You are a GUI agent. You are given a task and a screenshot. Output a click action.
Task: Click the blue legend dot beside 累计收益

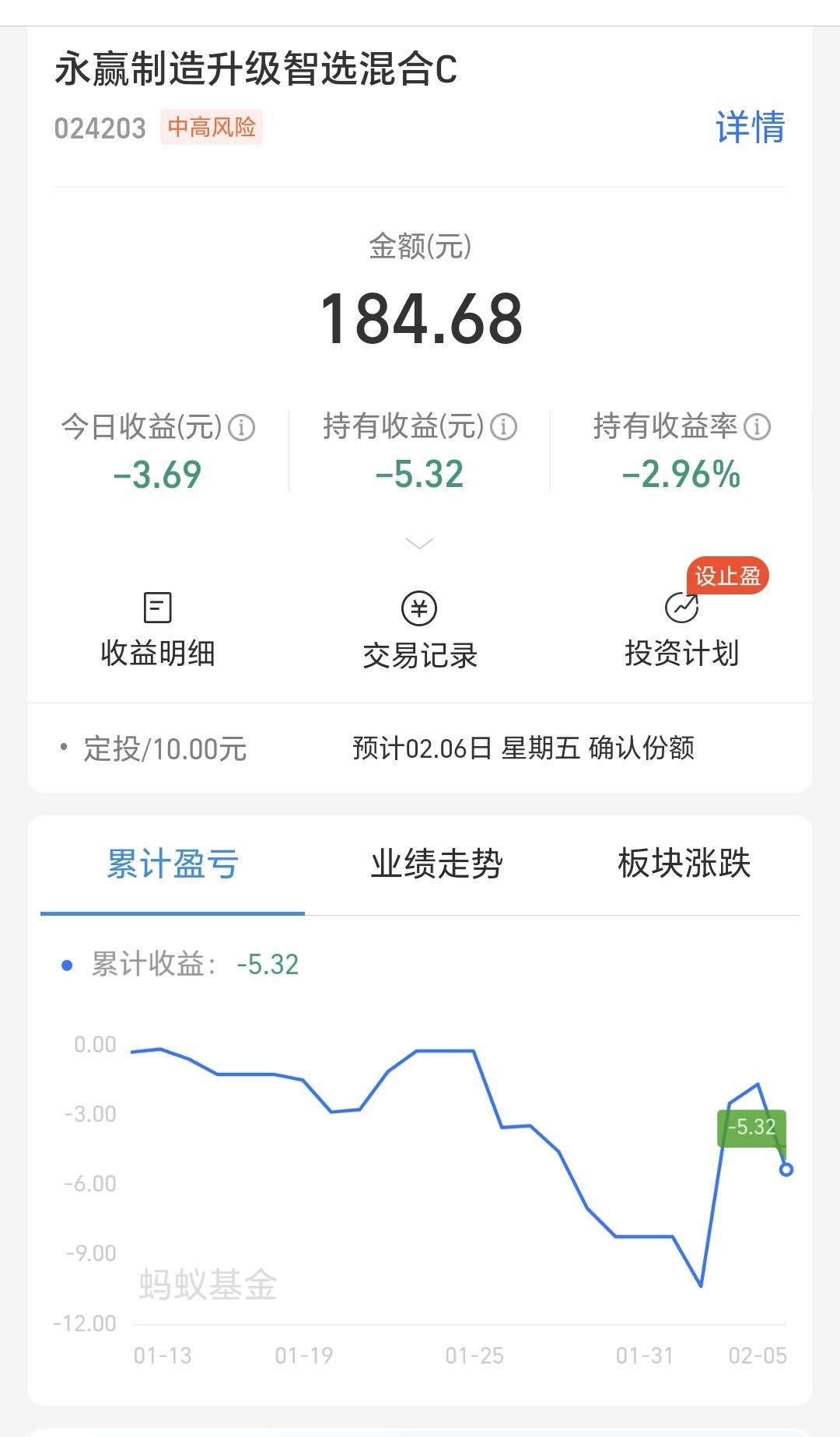coord(65,965)
